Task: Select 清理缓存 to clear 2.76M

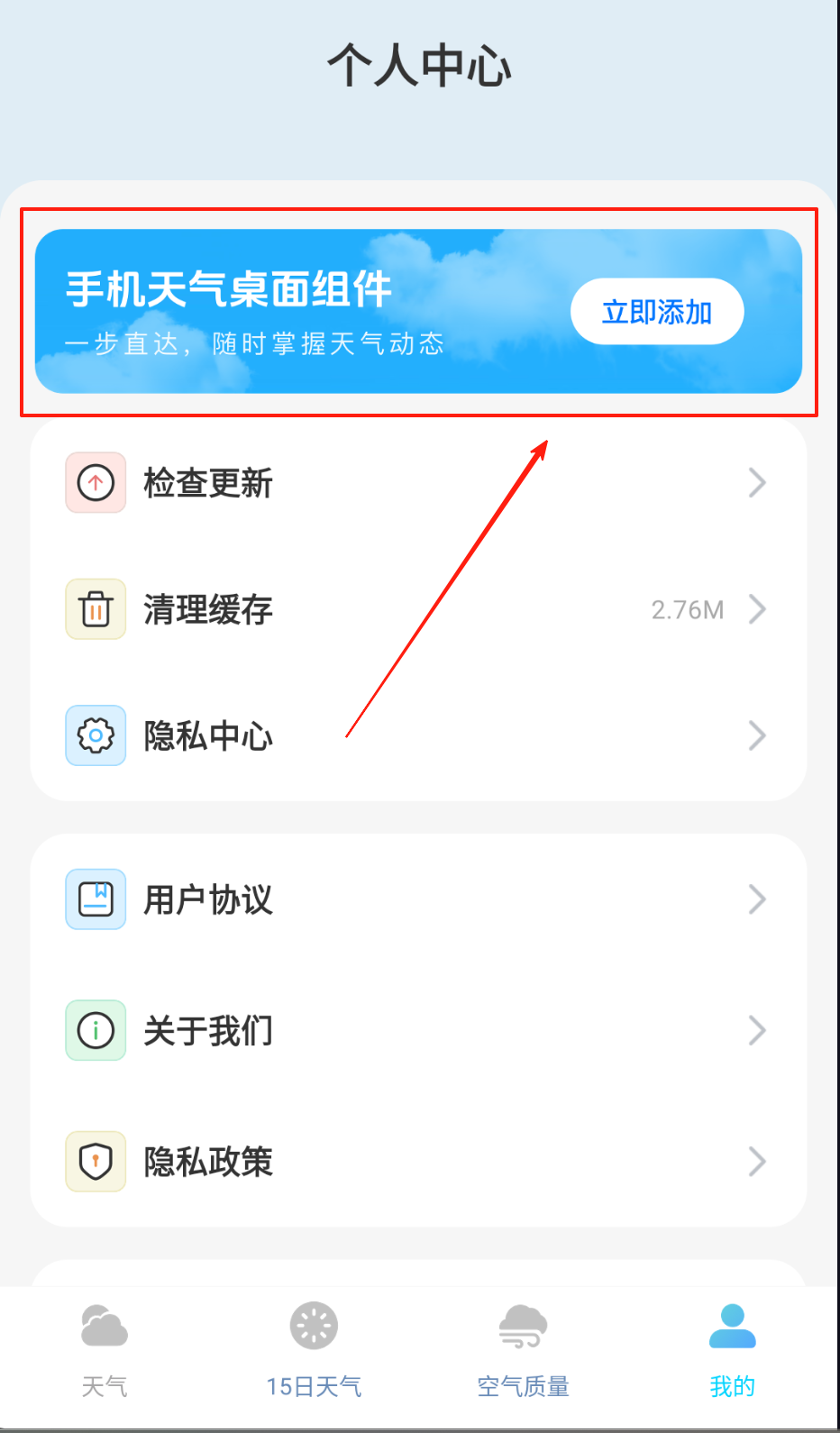Action: pyautogui.click(x=418, y=609)
